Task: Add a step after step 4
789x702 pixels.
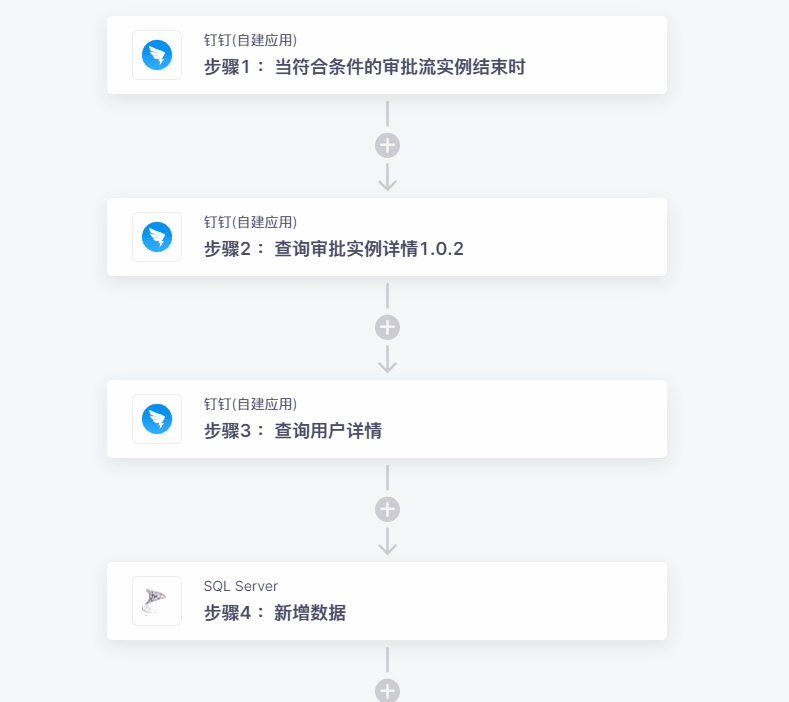Action: 387,691
